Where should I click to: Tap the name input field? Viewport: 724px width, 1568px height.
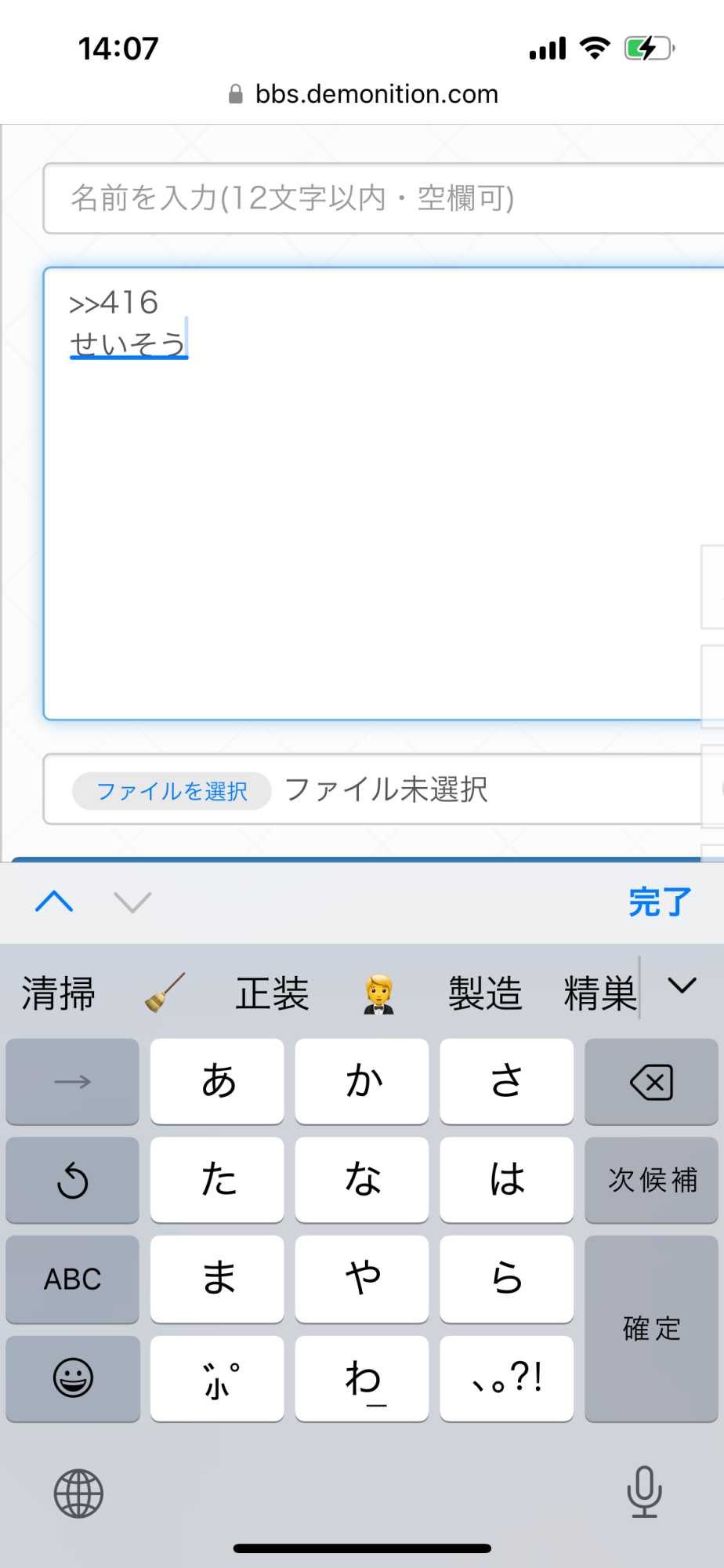pos(382,198)
